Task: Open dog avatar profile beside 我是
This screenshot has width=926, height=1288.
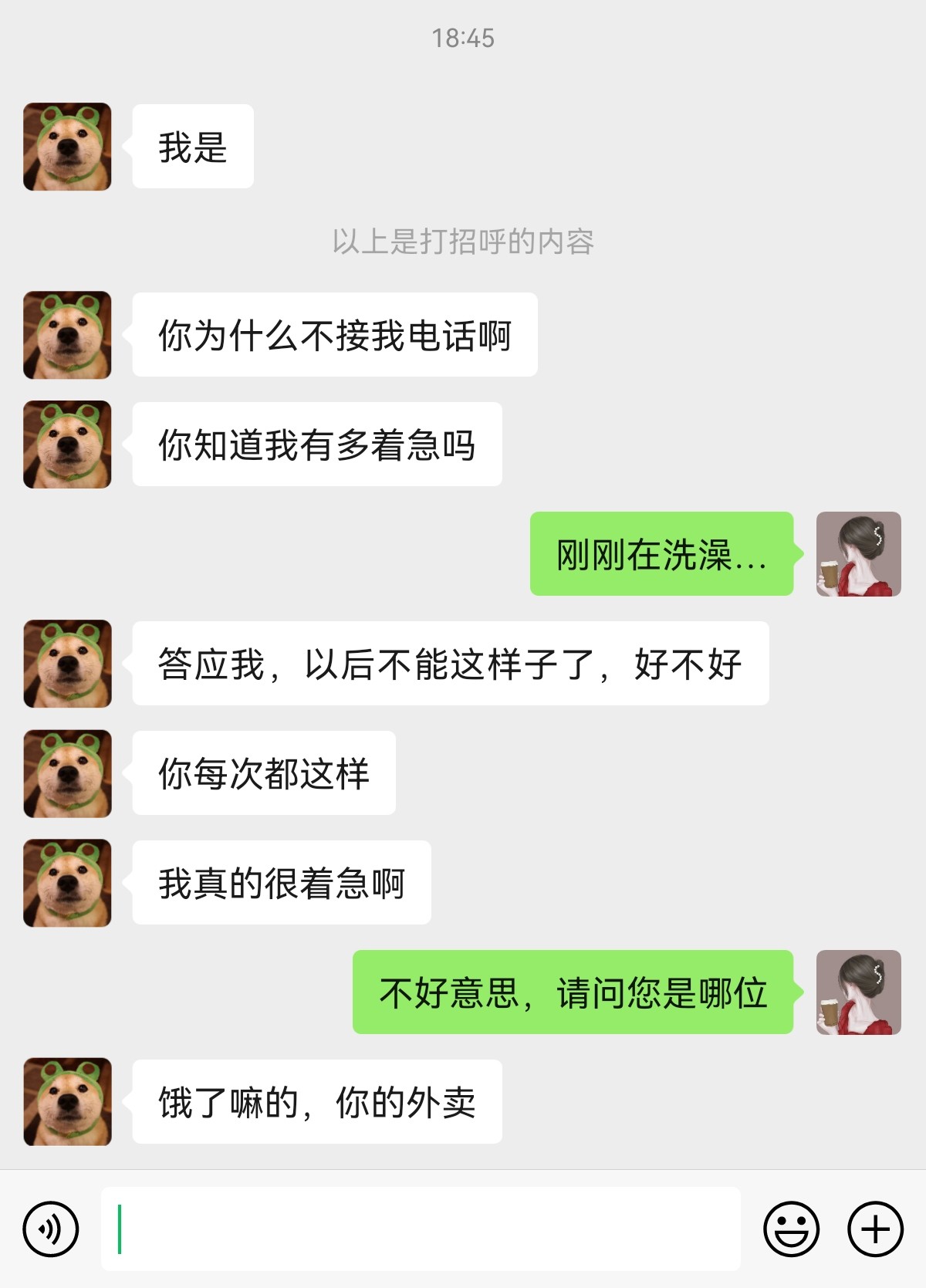Action: (x=68, y=147)
